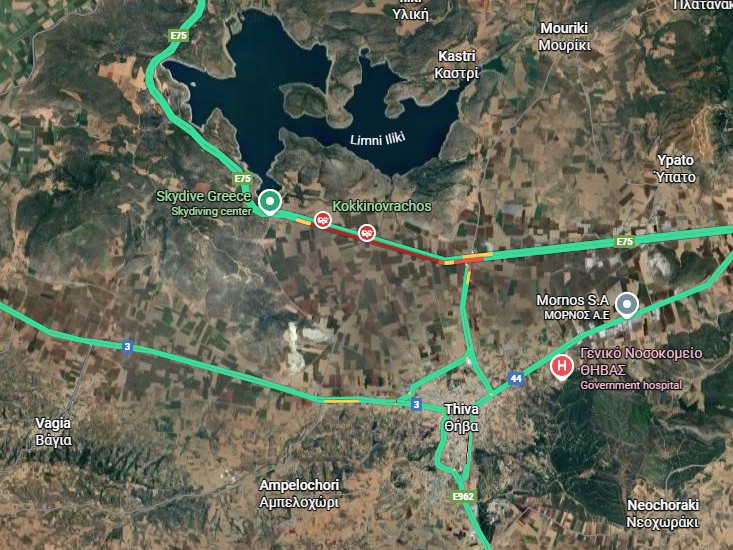This screenshot has height=550, width=733.
Task: Open the Skydive Greece map pin
Action: (x=269, y=203)
